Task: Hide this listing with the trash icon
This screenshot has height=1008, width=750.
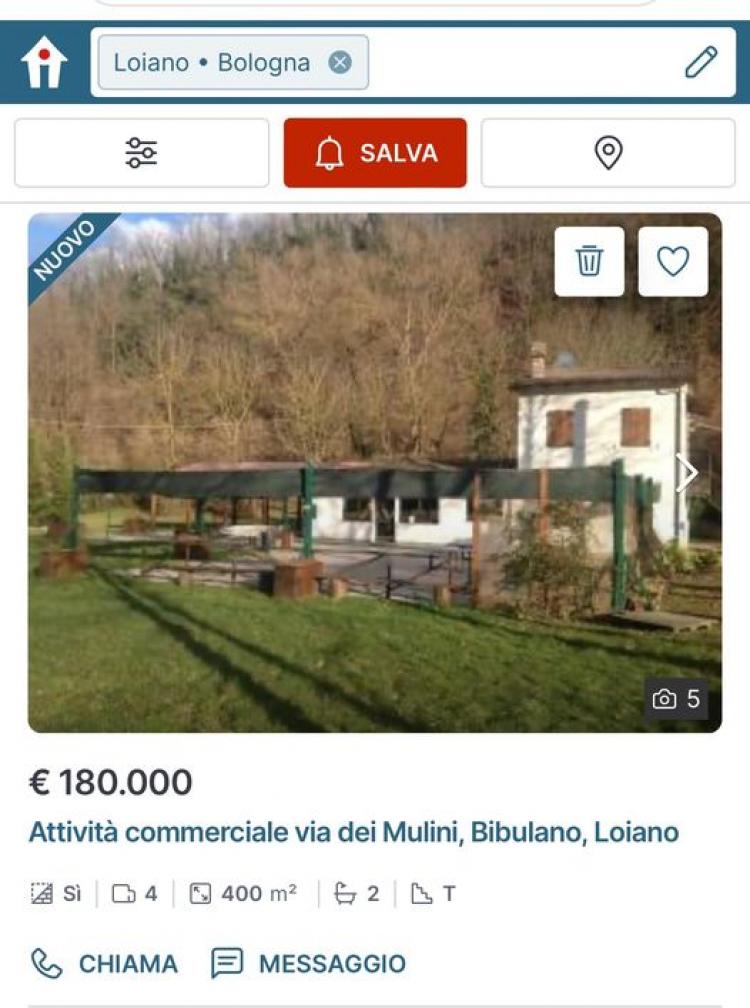Action: 589,262
